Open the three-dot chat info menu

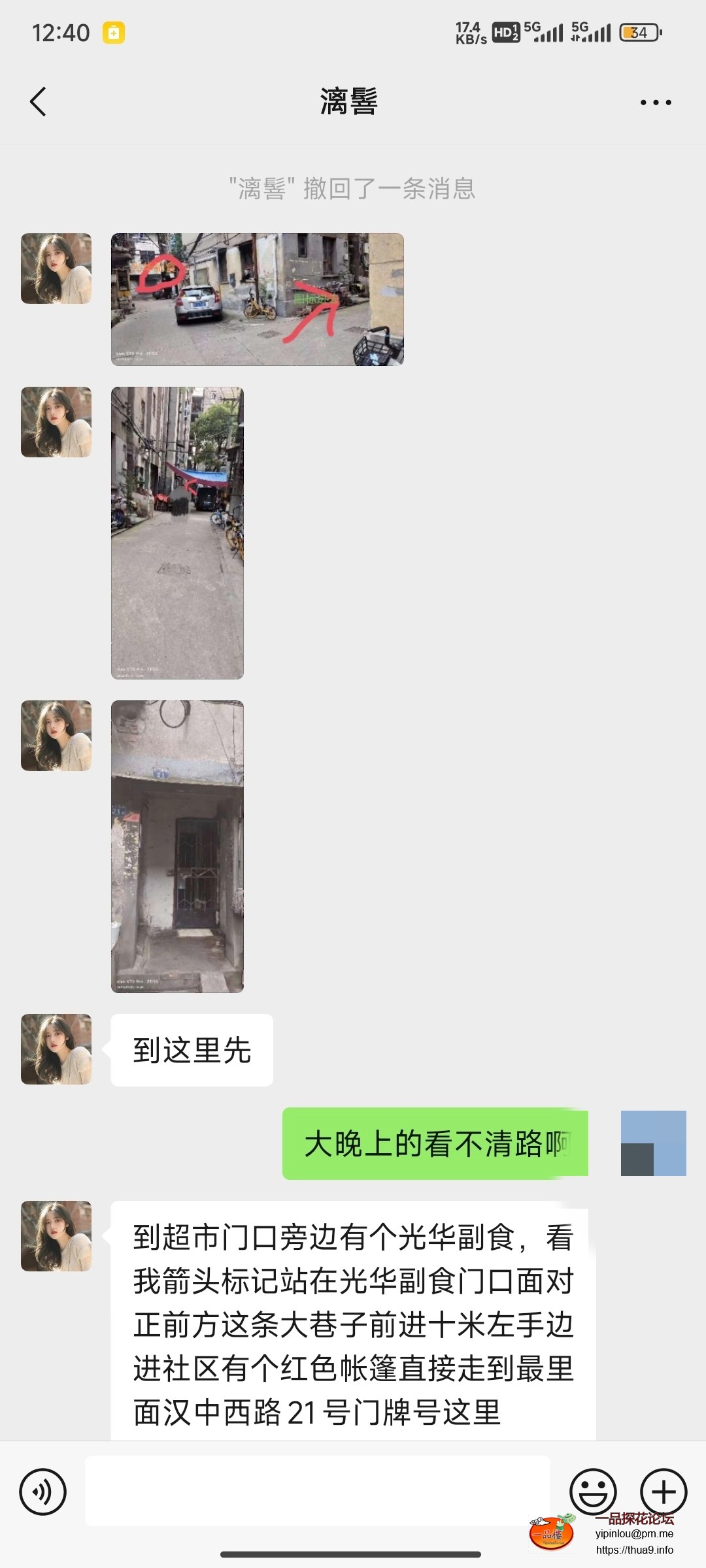(x=656, y=102)
